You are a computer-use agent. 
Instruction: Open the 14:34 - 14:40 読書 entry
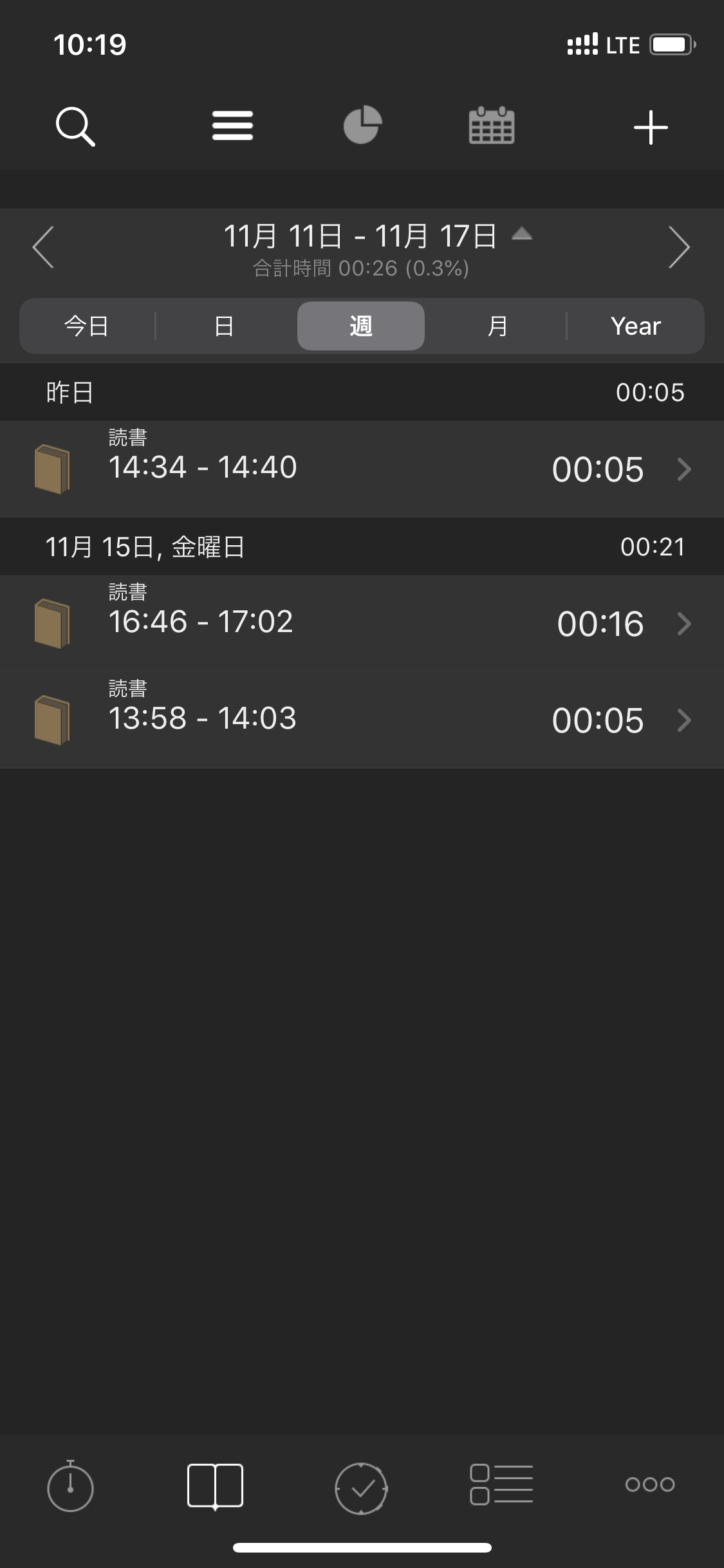pyautogui.click(x=362, y=469)
